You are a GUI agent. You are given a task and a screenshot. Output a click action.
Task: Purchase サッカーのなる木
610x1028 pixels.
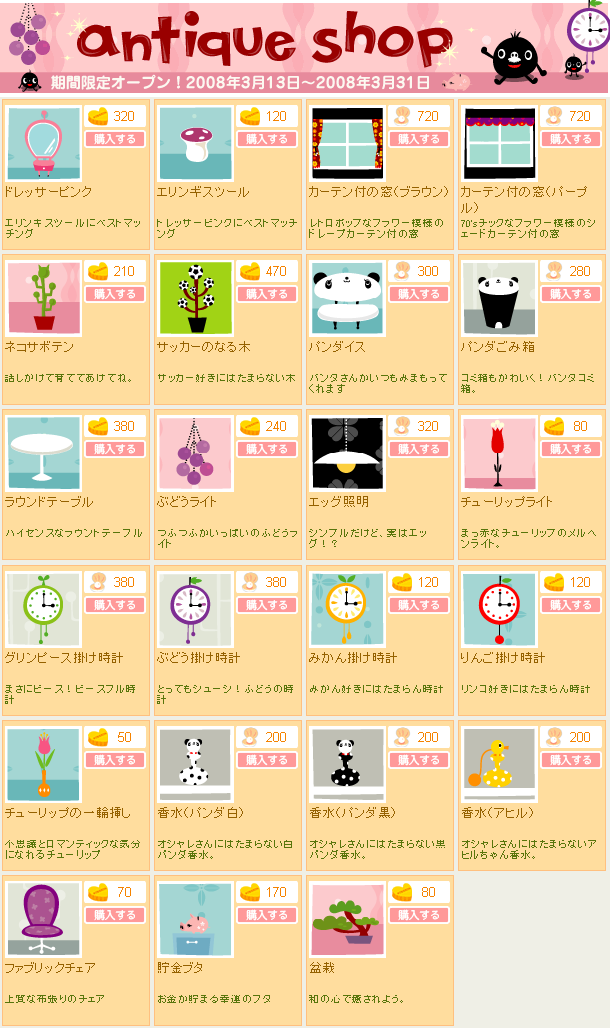tap(267, 294)
